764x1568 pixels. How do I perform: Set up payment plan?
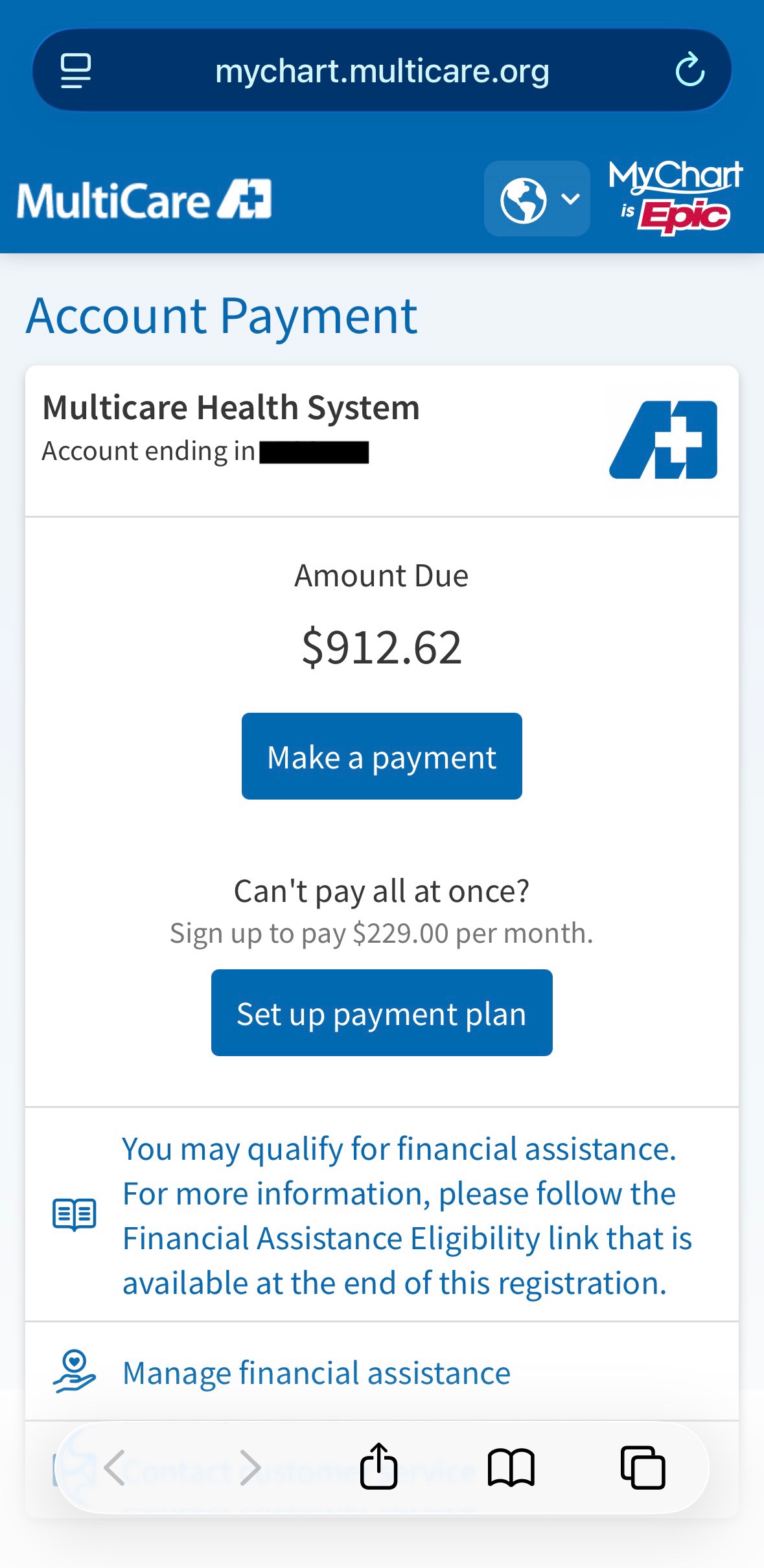pyautogui.click(x=382, y=1013)
